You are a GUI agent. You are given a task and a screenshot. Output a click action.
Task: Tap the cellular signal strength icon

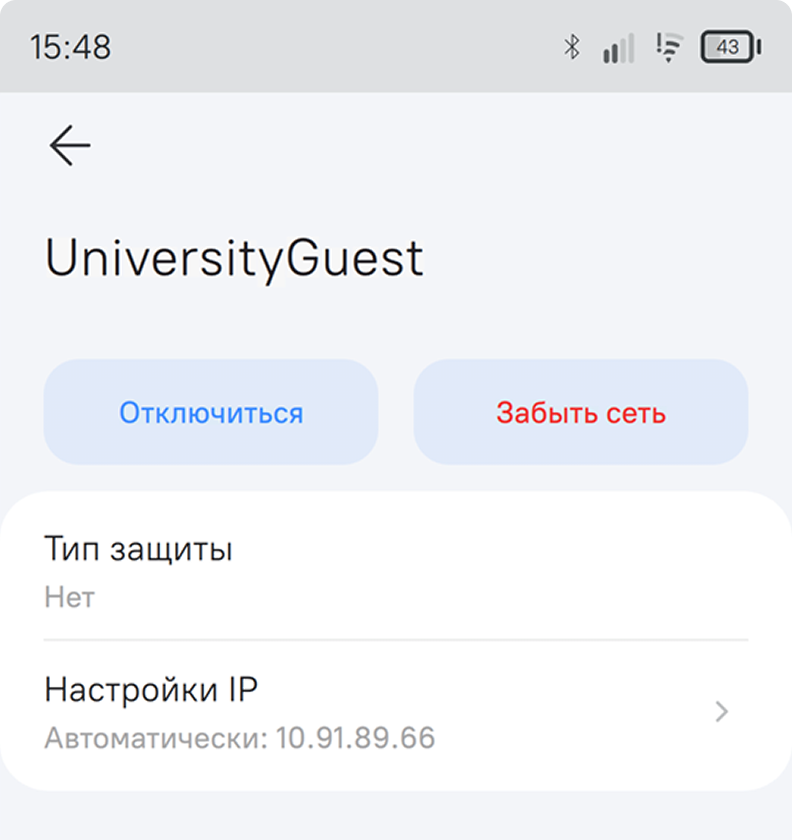tap(618, 46)
